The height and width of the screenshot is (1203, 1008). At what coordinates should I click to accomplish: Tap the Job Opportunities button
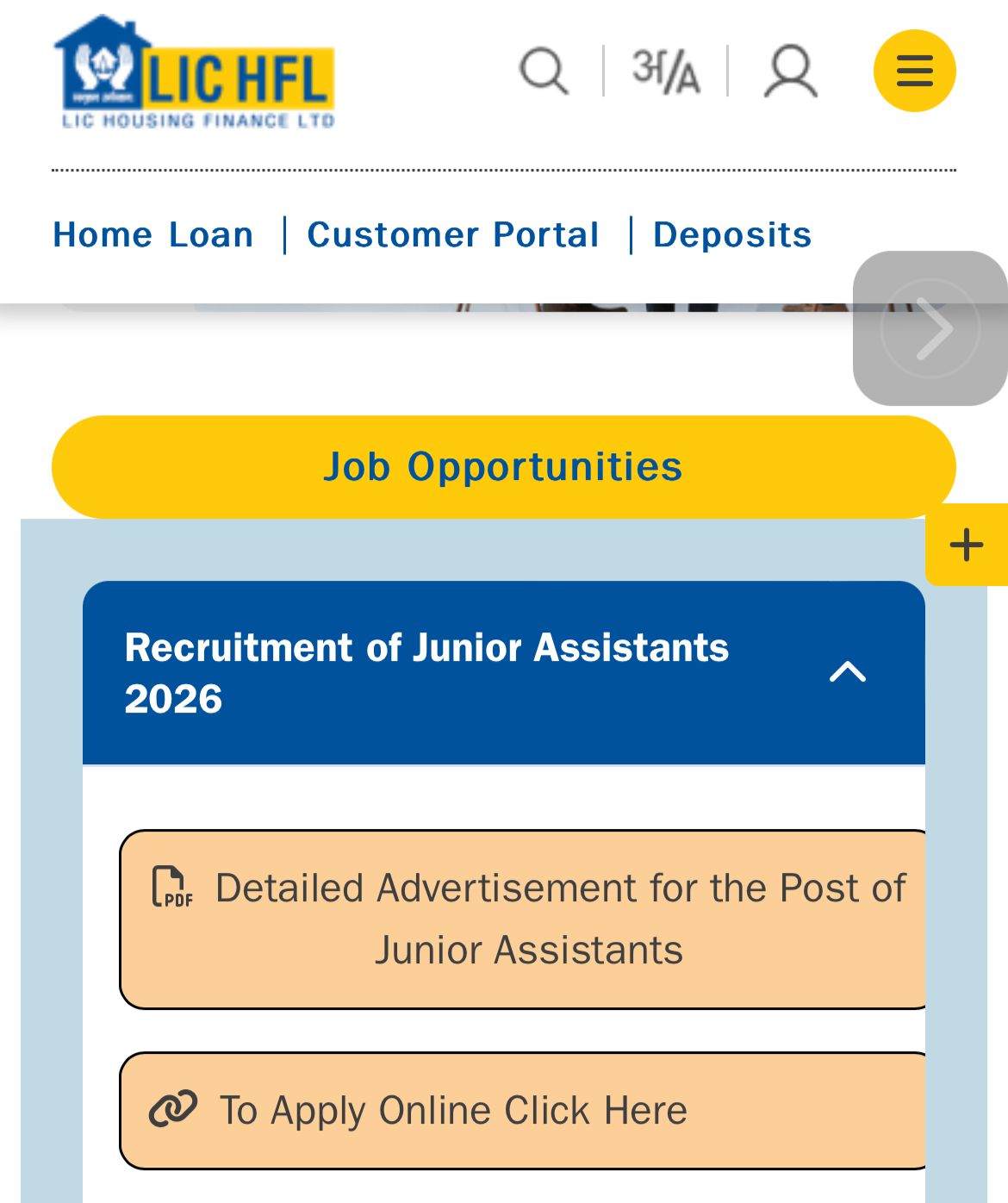503,467
